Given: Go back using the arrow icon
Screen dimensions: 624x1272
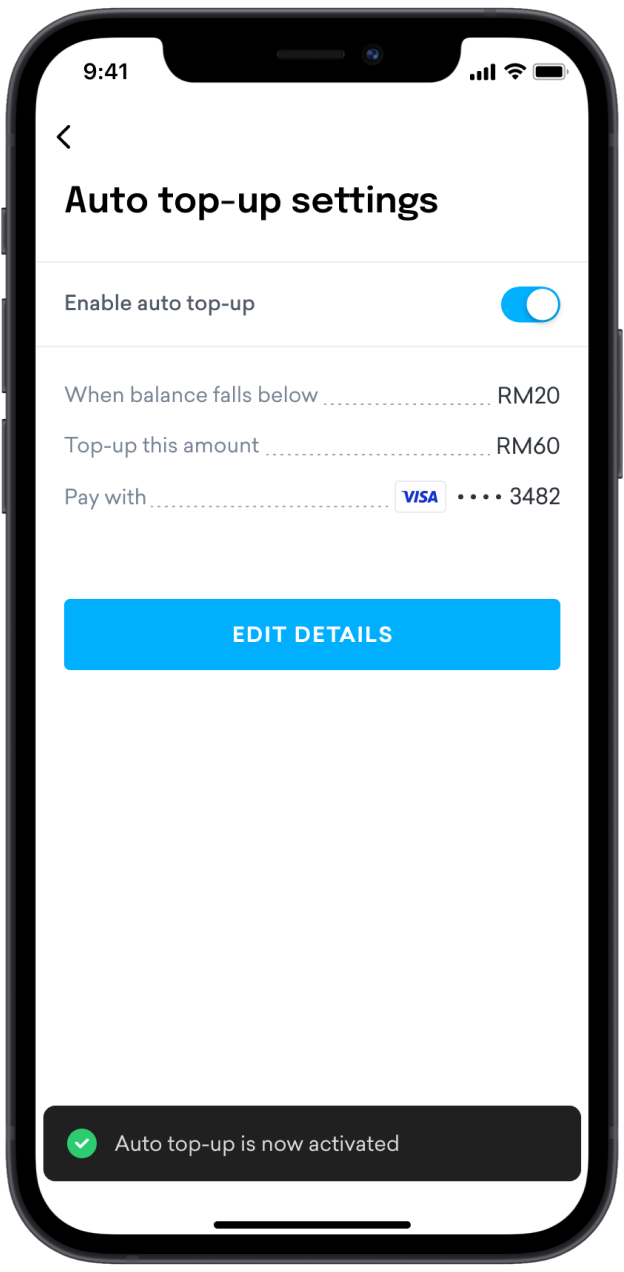Looking at the screenshot, I should coord(64,137).
